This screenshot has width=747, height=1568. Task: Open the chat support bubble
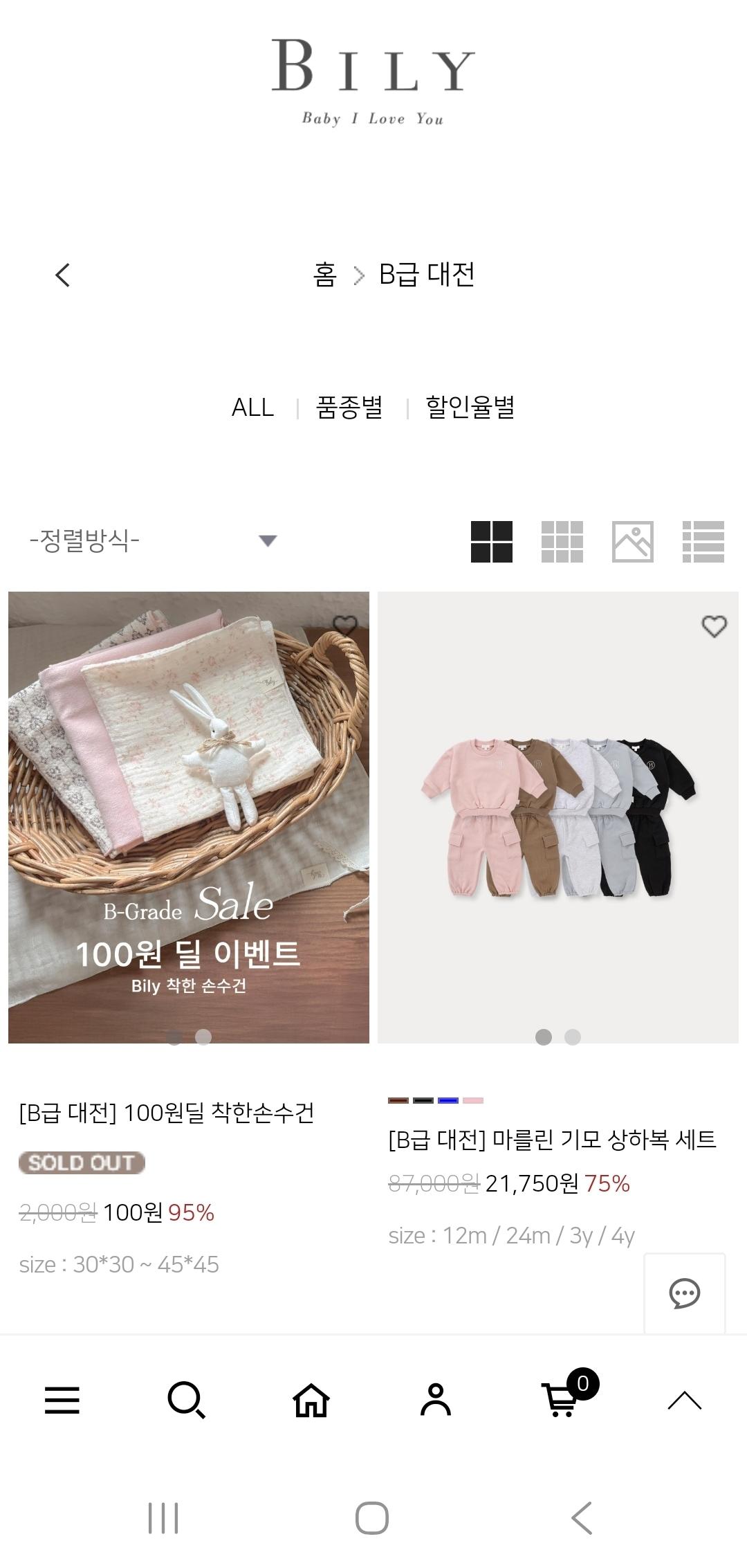685,1293
